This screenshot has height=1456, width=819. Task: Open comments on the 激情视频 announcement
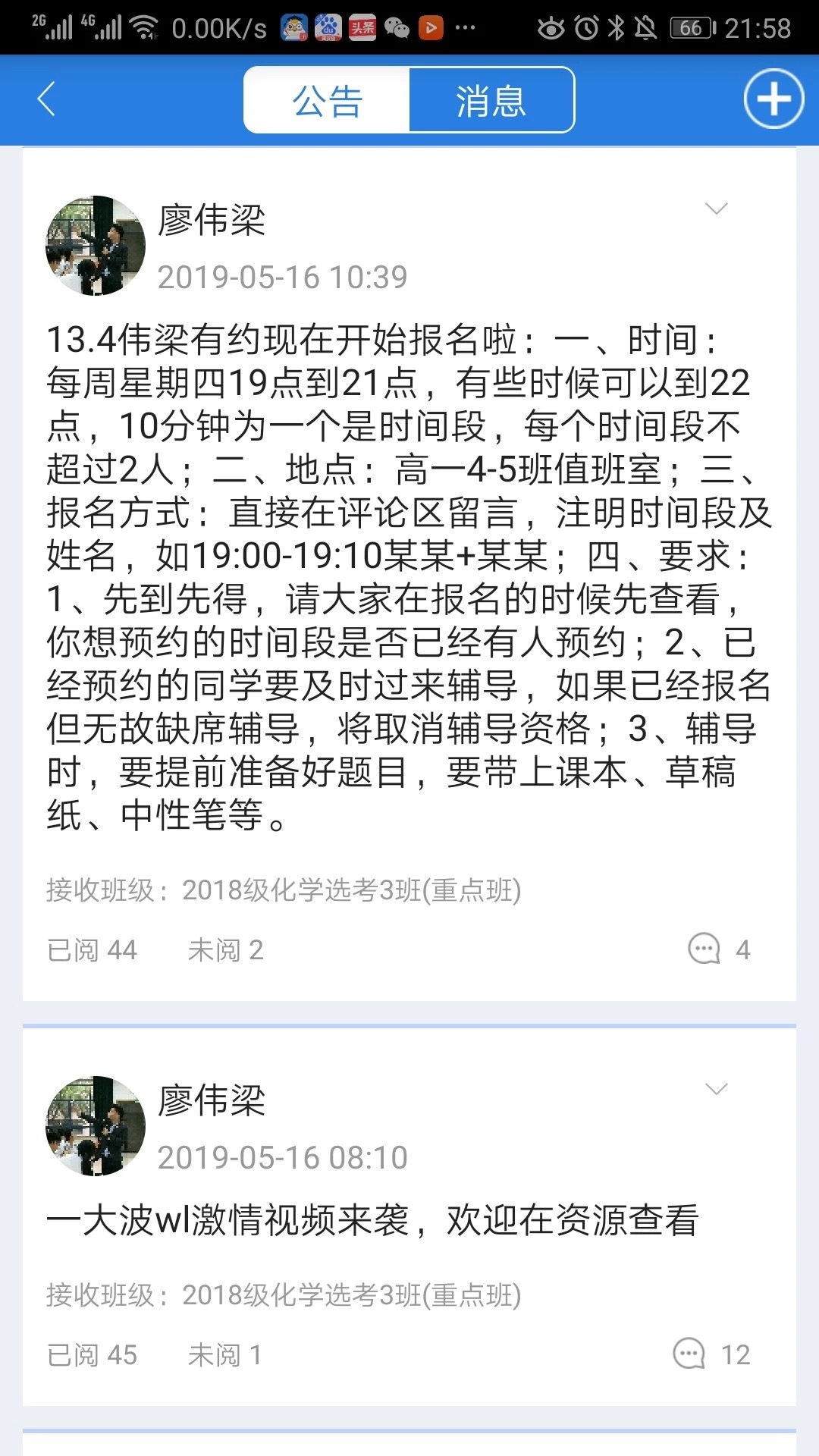point(711,1354)
